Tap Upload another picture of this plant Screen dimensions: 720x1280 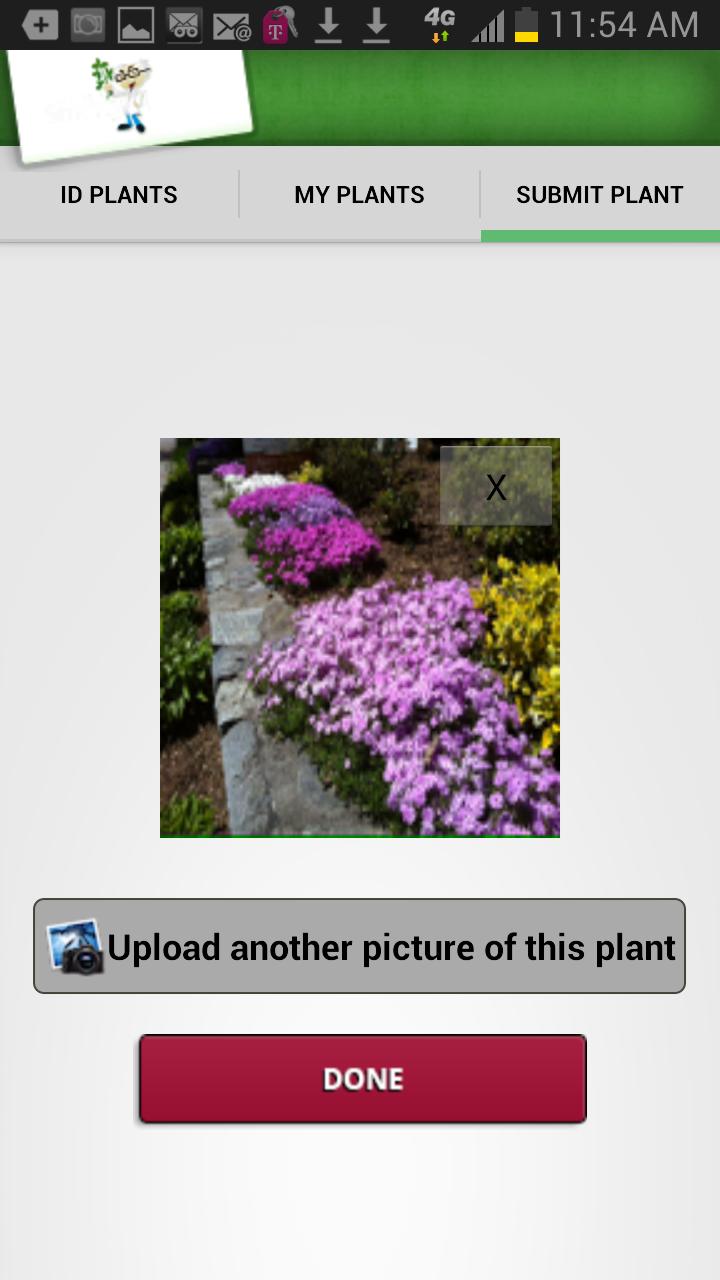point(360,946)
